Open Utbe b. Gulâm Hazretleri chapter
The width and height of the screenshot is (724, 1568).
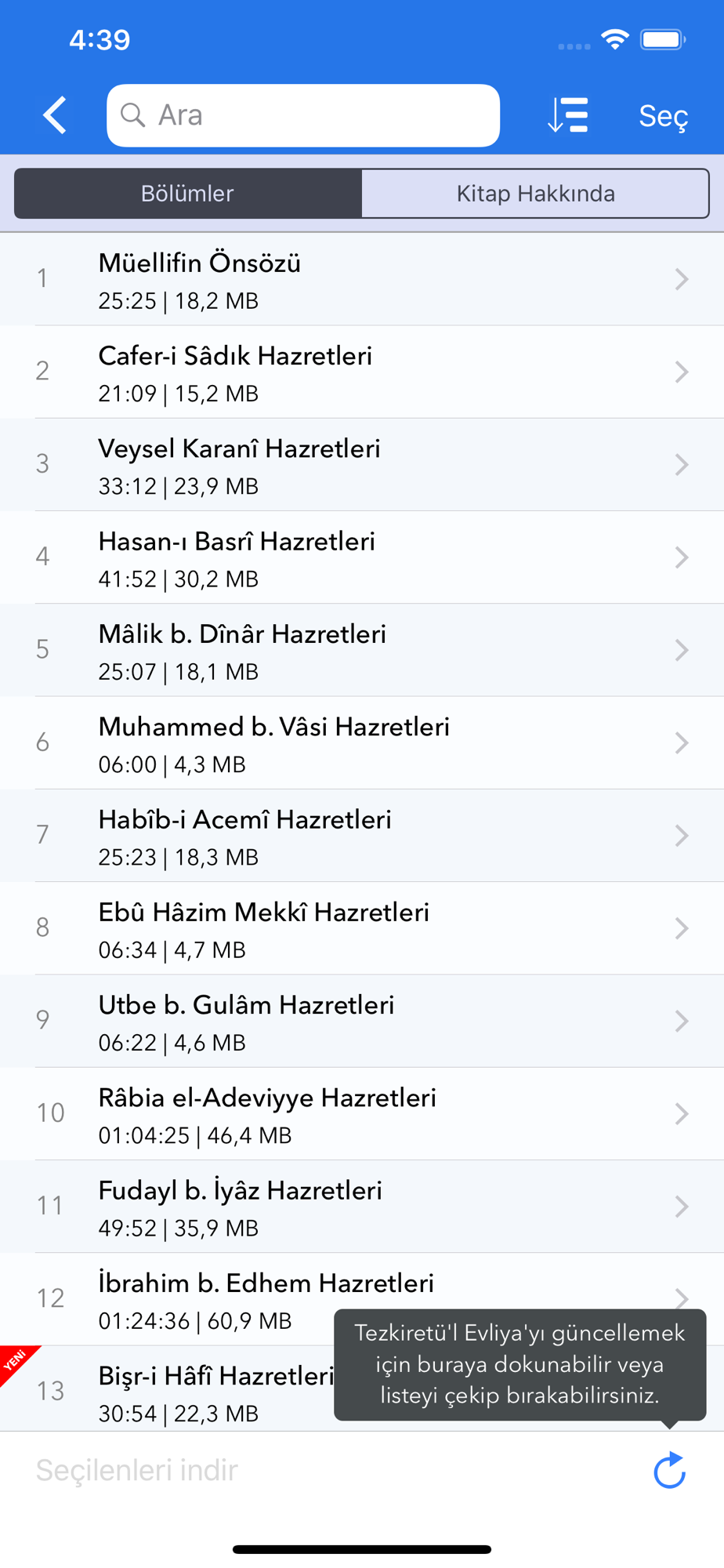(x=362, y=1021)
